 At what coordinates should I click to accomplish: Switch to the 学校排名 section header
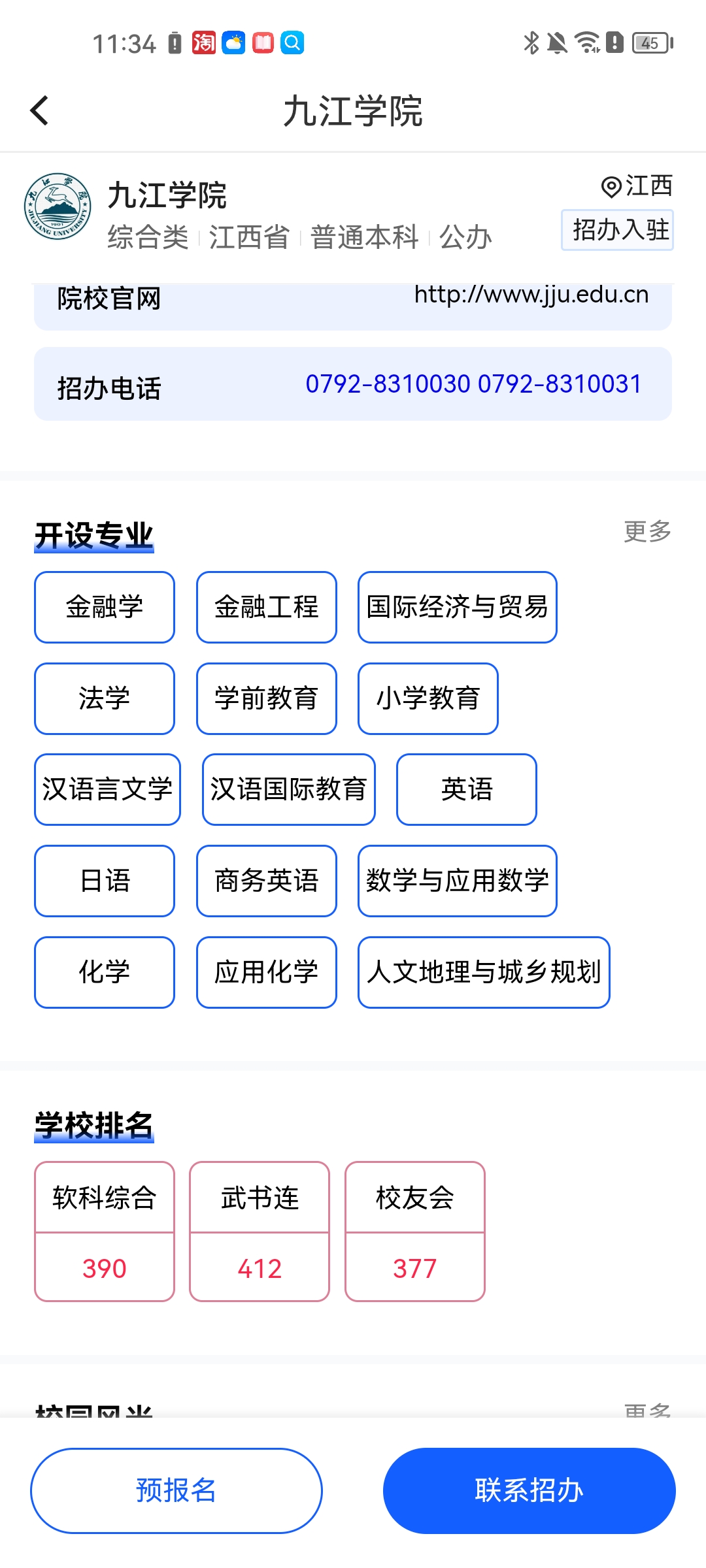pos(93,1125)
